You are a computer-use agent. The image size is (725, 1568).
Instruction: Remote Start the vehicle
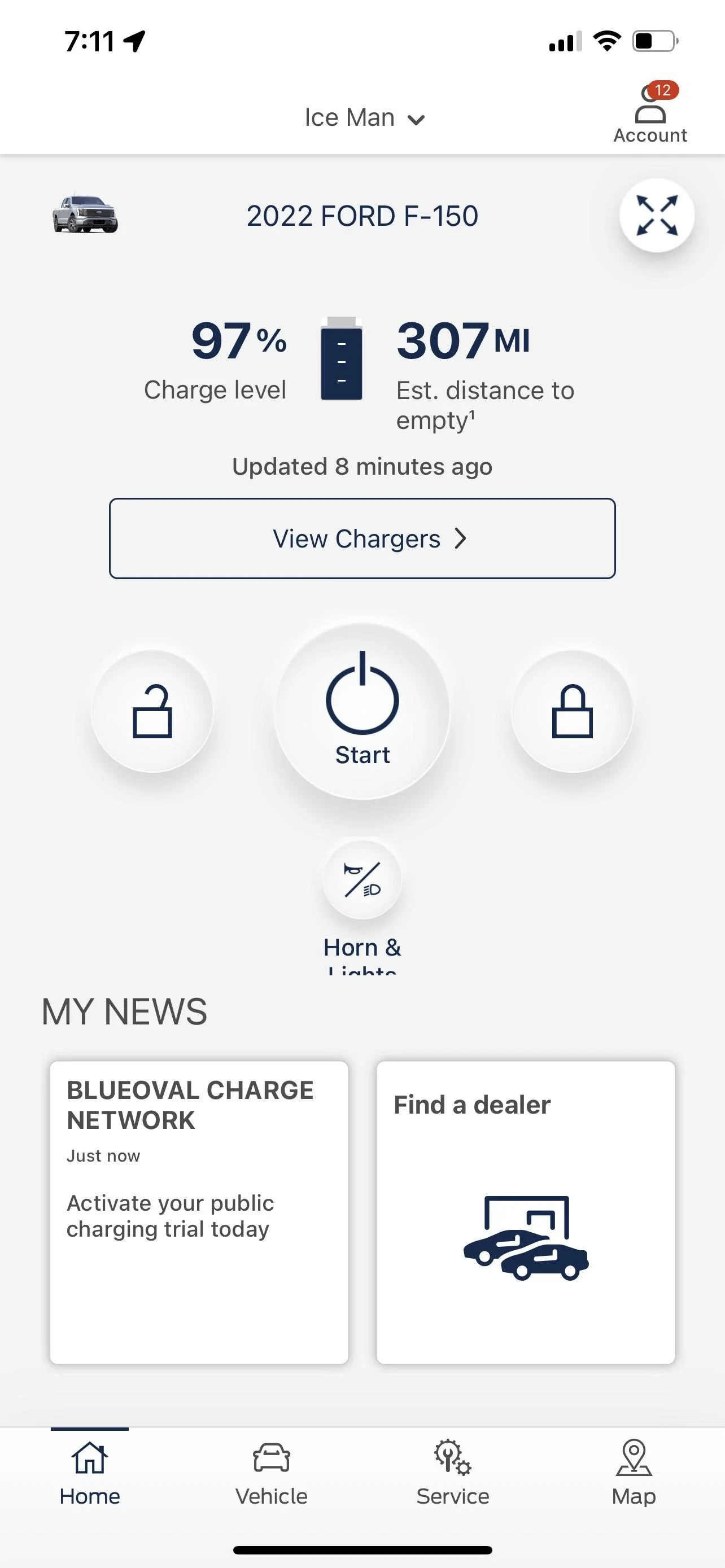click(362, 711)
